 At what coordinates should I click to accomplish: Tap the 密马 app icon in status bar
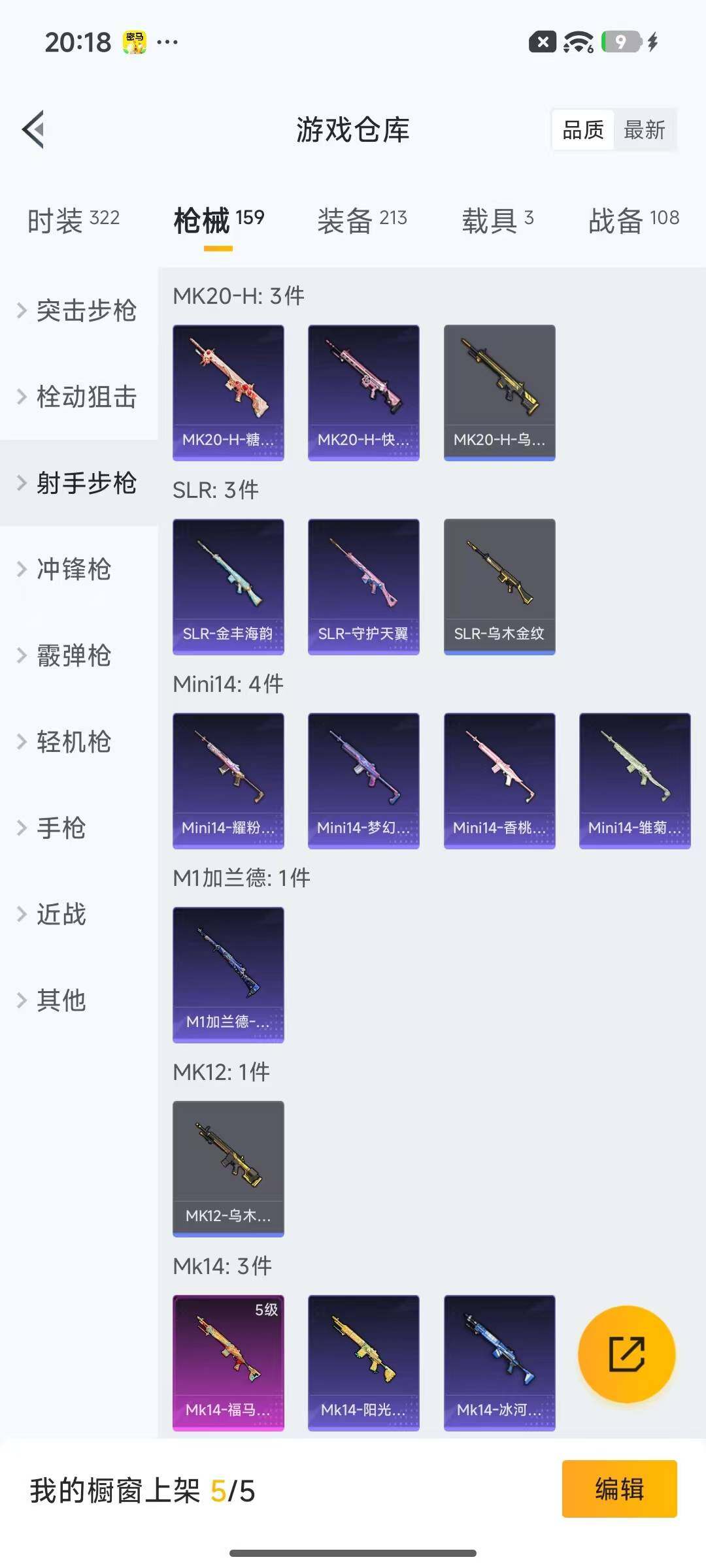[134, 42]
